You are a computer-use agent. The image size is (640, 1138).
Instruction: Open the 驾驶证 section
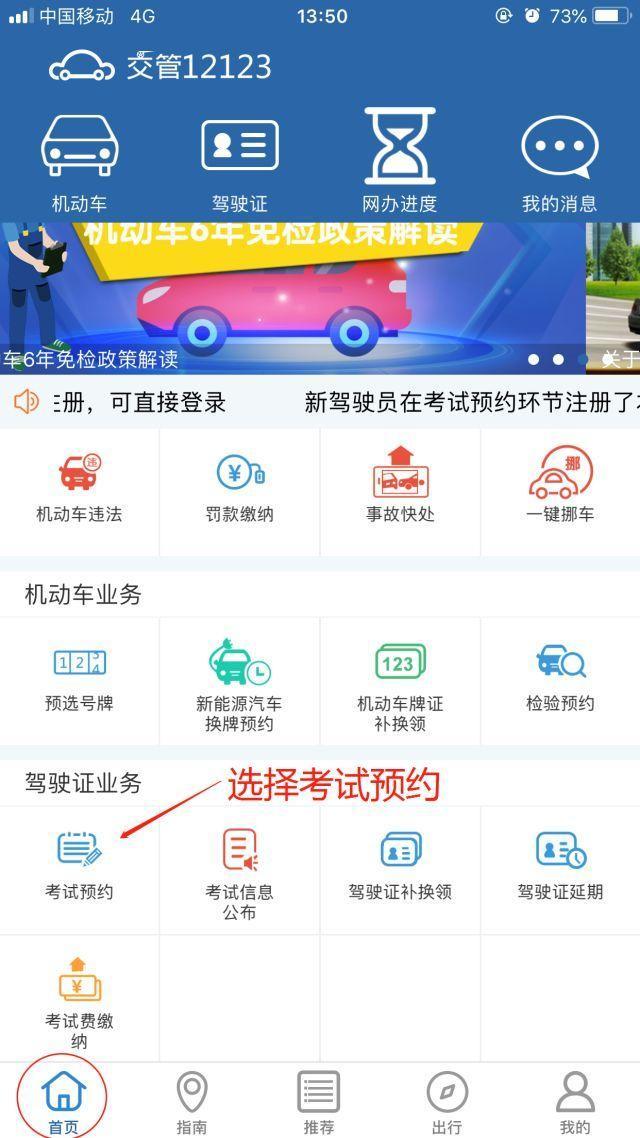point(240,162)
